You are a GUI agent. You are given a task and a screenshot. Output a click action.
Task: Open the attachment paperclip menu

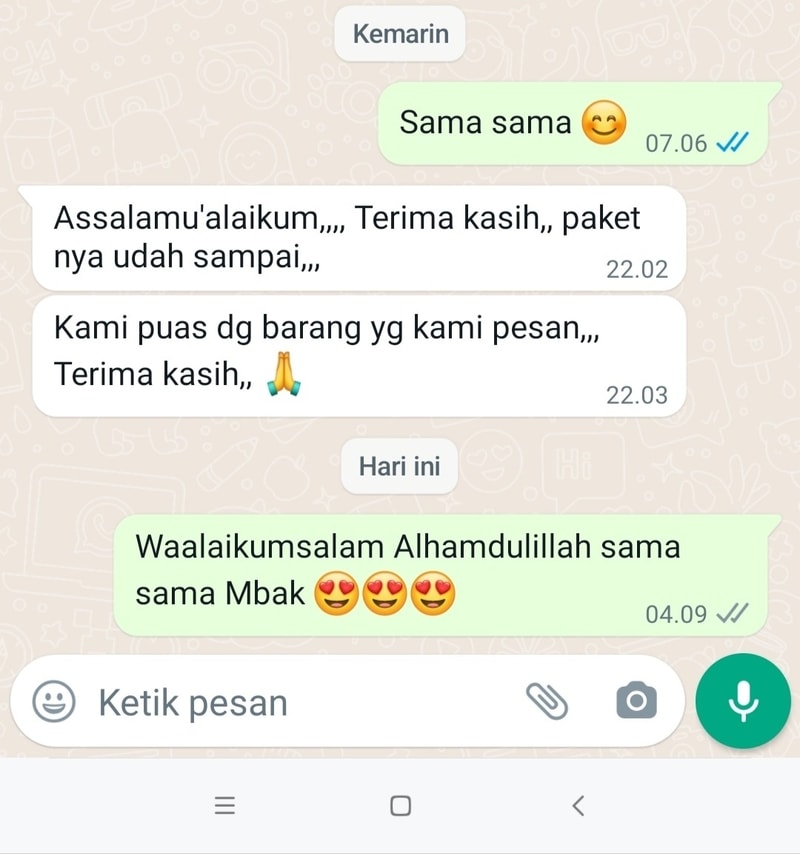click(x=547, y=702)
